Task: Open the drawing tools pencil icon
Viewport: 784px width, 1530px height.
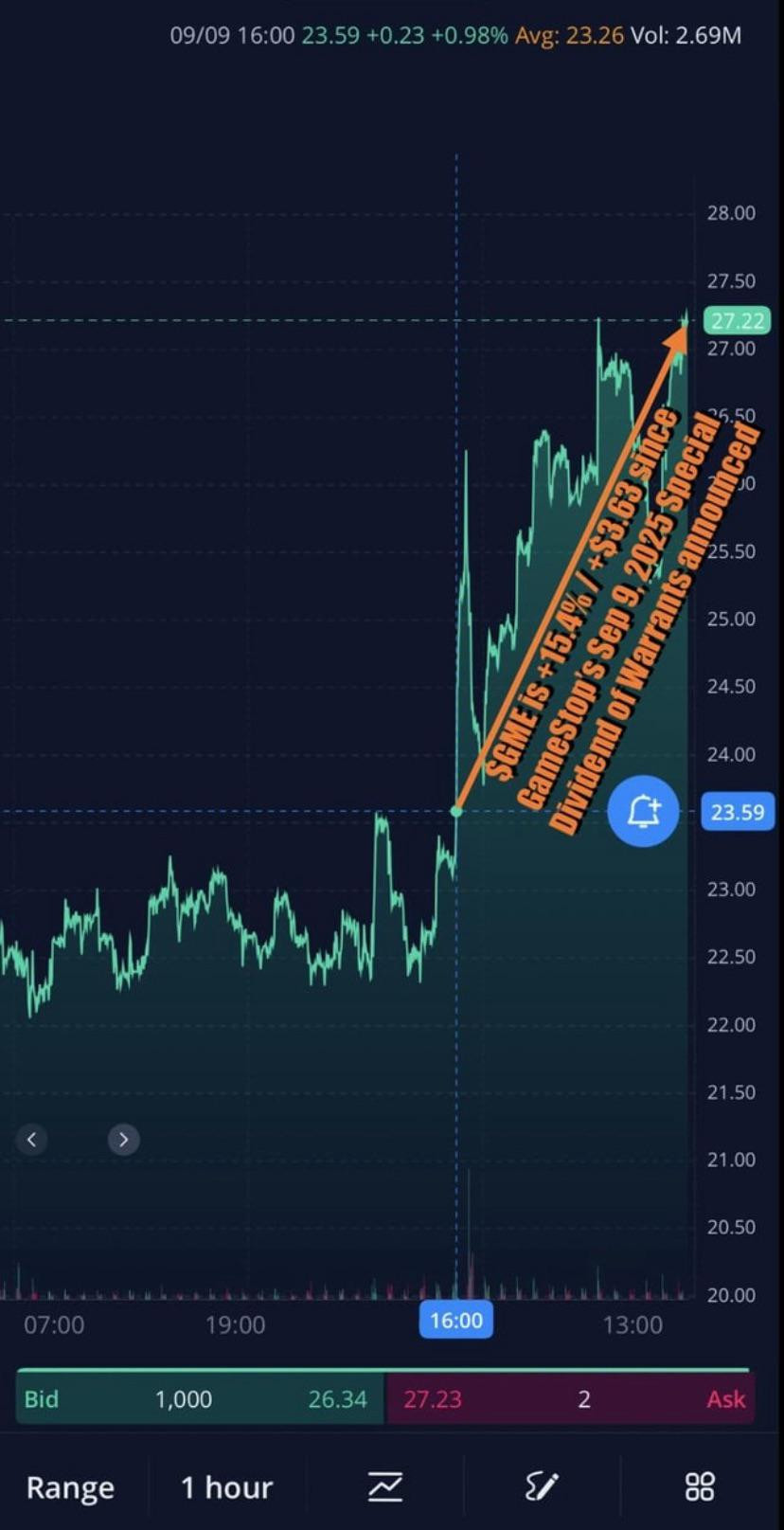Action: pyautogui.click(x=542, y=1486)
